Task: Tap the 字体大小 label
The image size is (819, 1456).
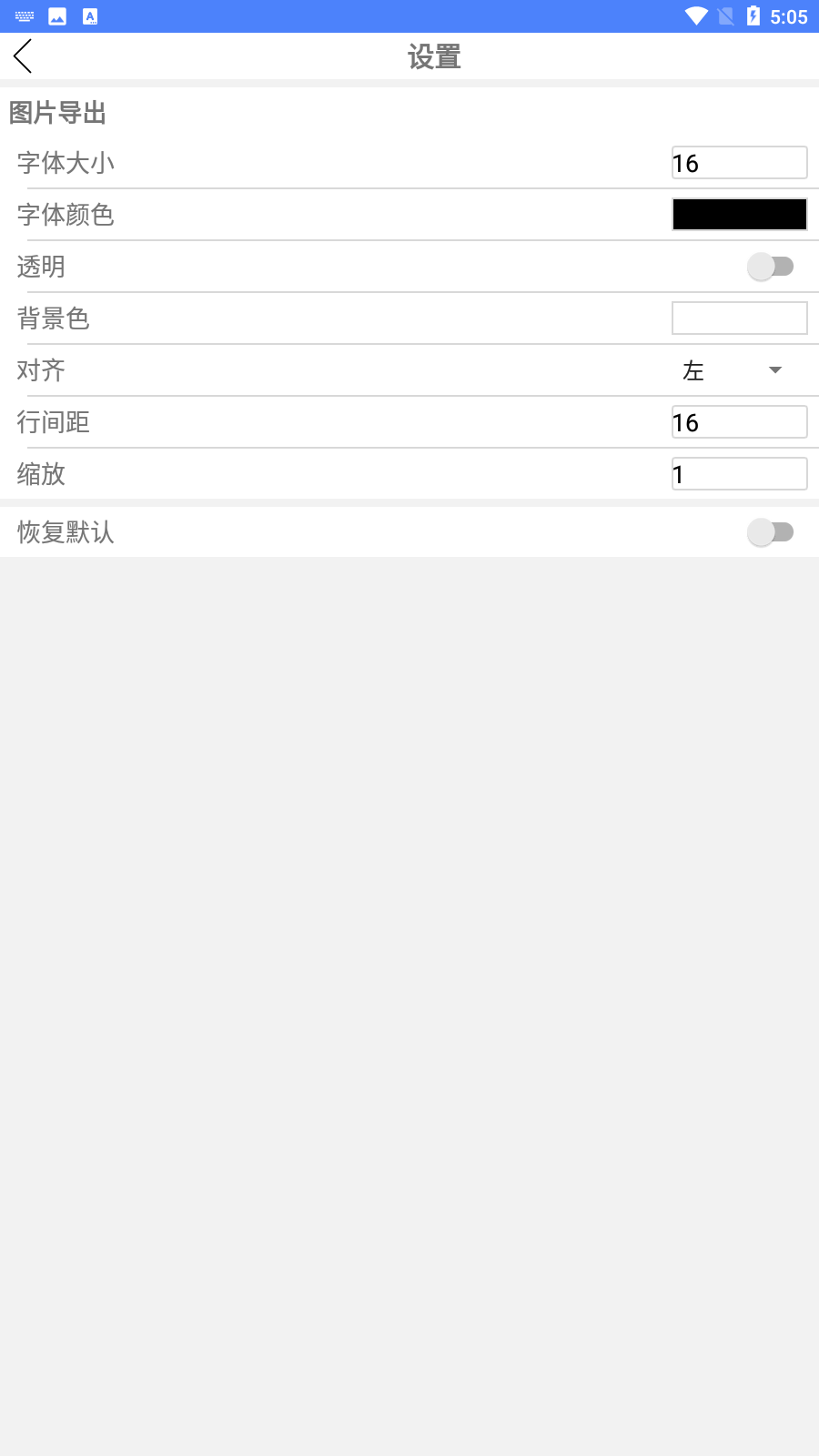Action: (x=66, y=162)
